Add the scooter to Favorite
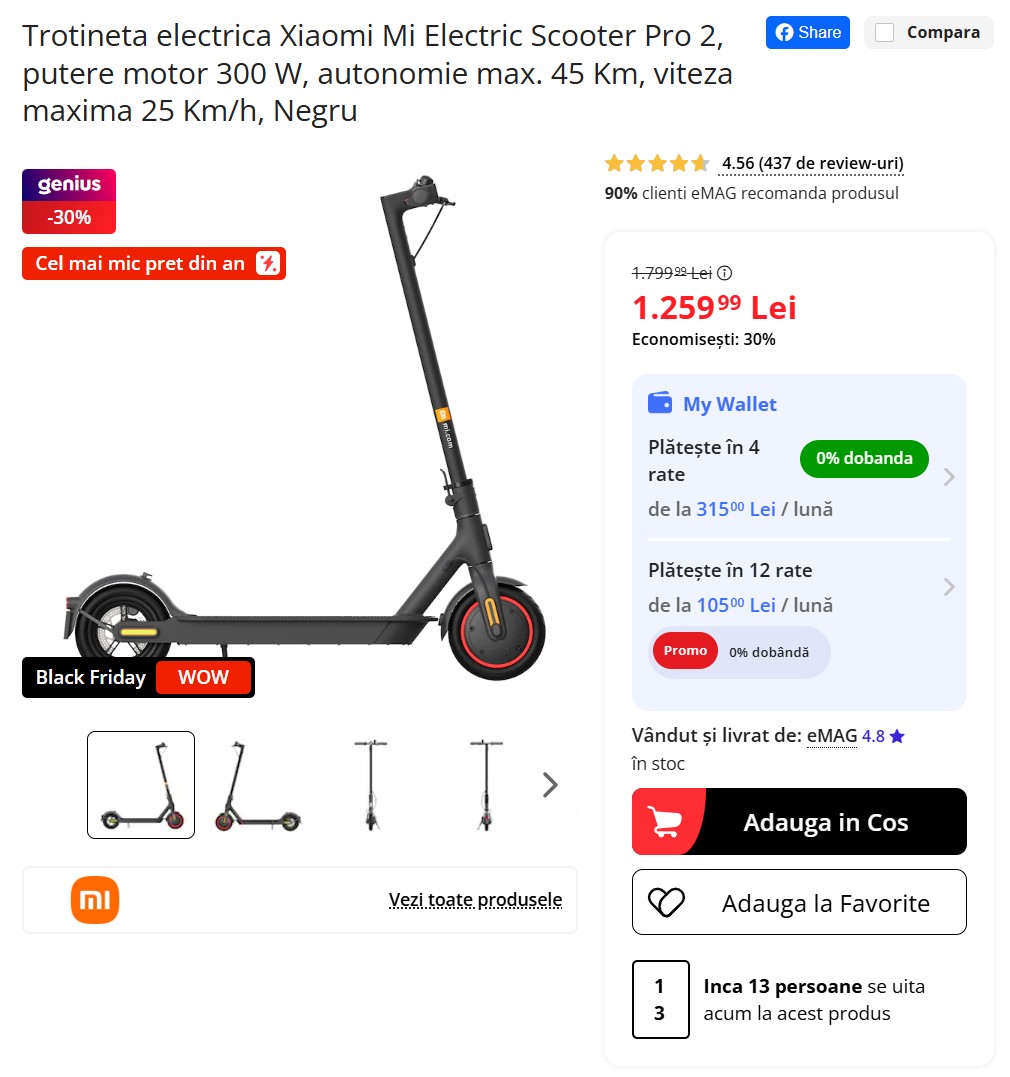This screenshot has height=1077, width=1010. [x=799, y=903]
